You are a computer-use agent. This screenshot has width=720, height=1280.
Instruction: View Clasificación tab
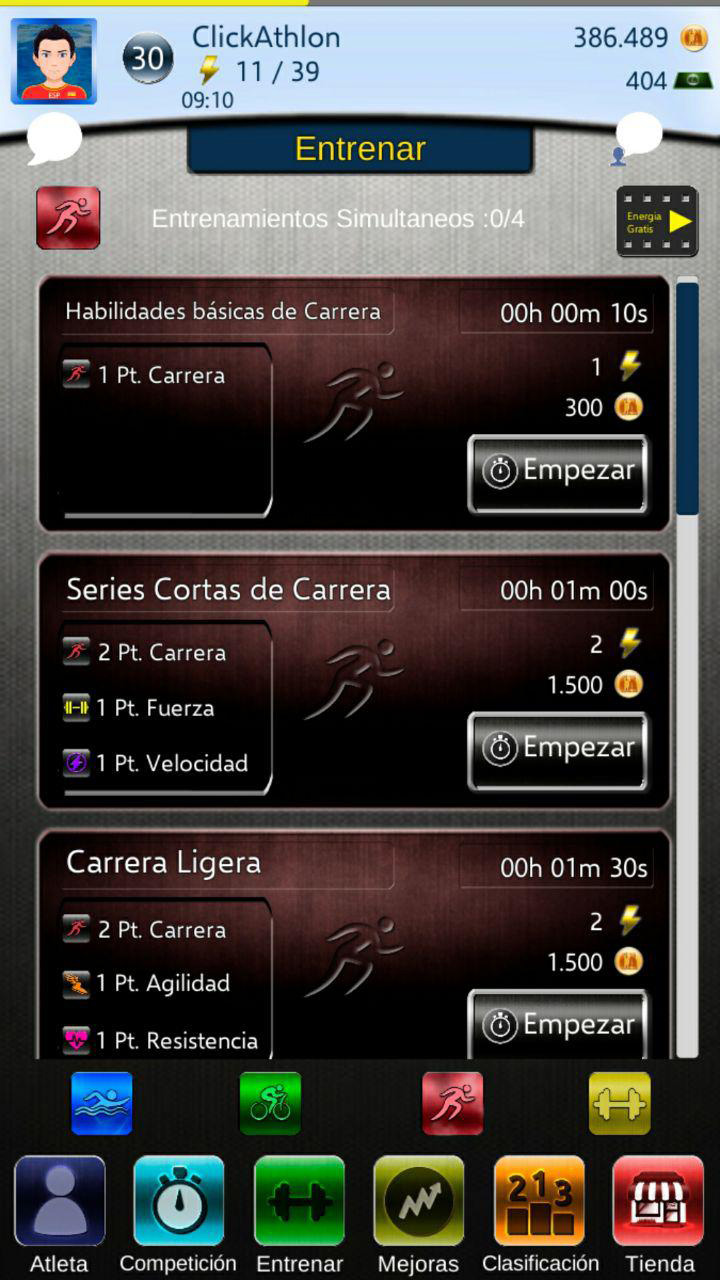coord(540,1213)
